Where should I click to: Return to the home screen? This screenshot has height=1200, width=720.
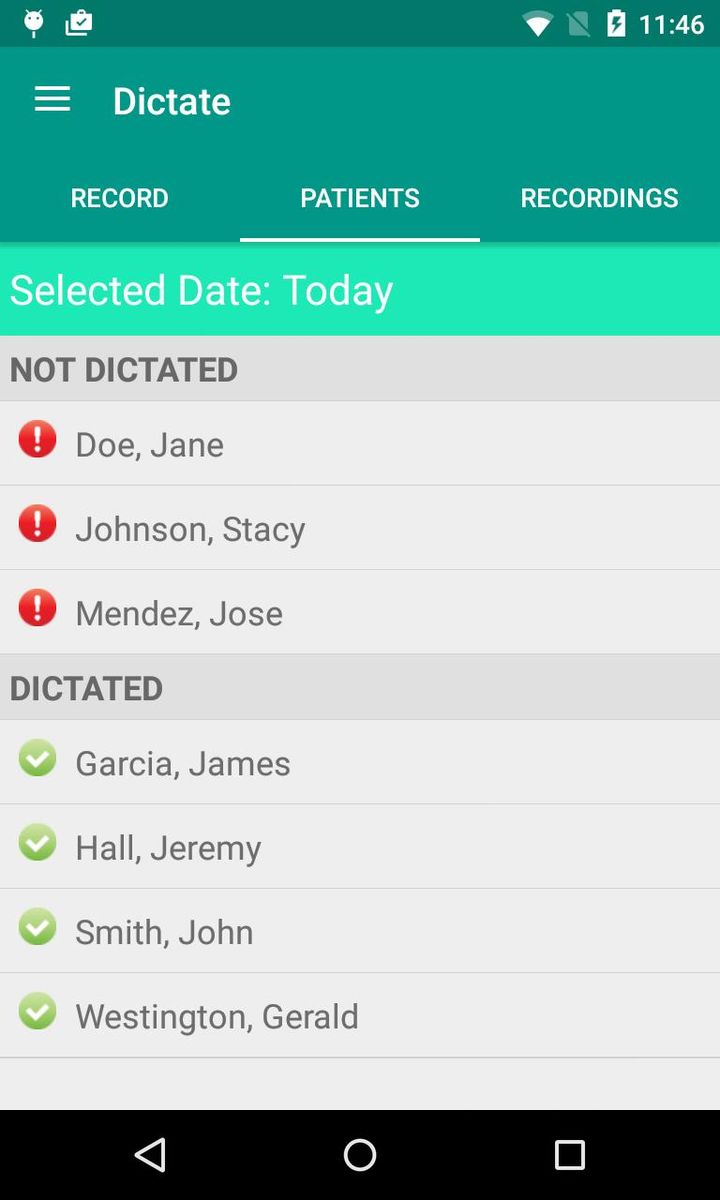pos(360,1155)
